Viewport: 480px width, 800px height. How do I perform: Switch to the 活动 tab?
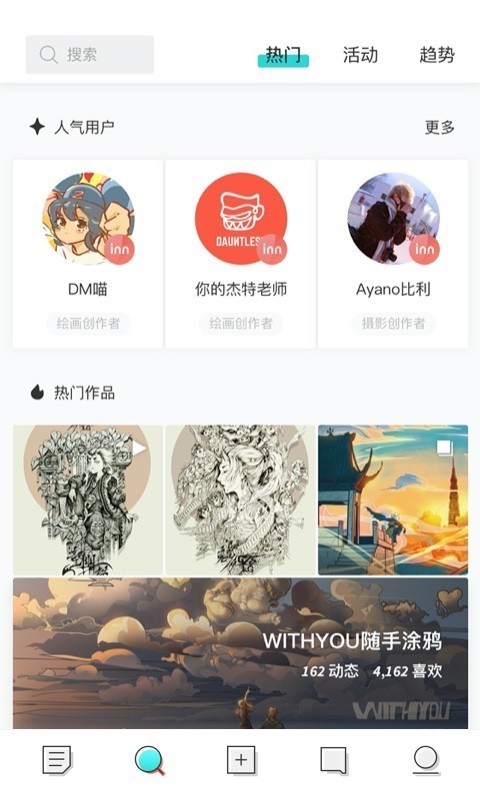coord(360,55)
